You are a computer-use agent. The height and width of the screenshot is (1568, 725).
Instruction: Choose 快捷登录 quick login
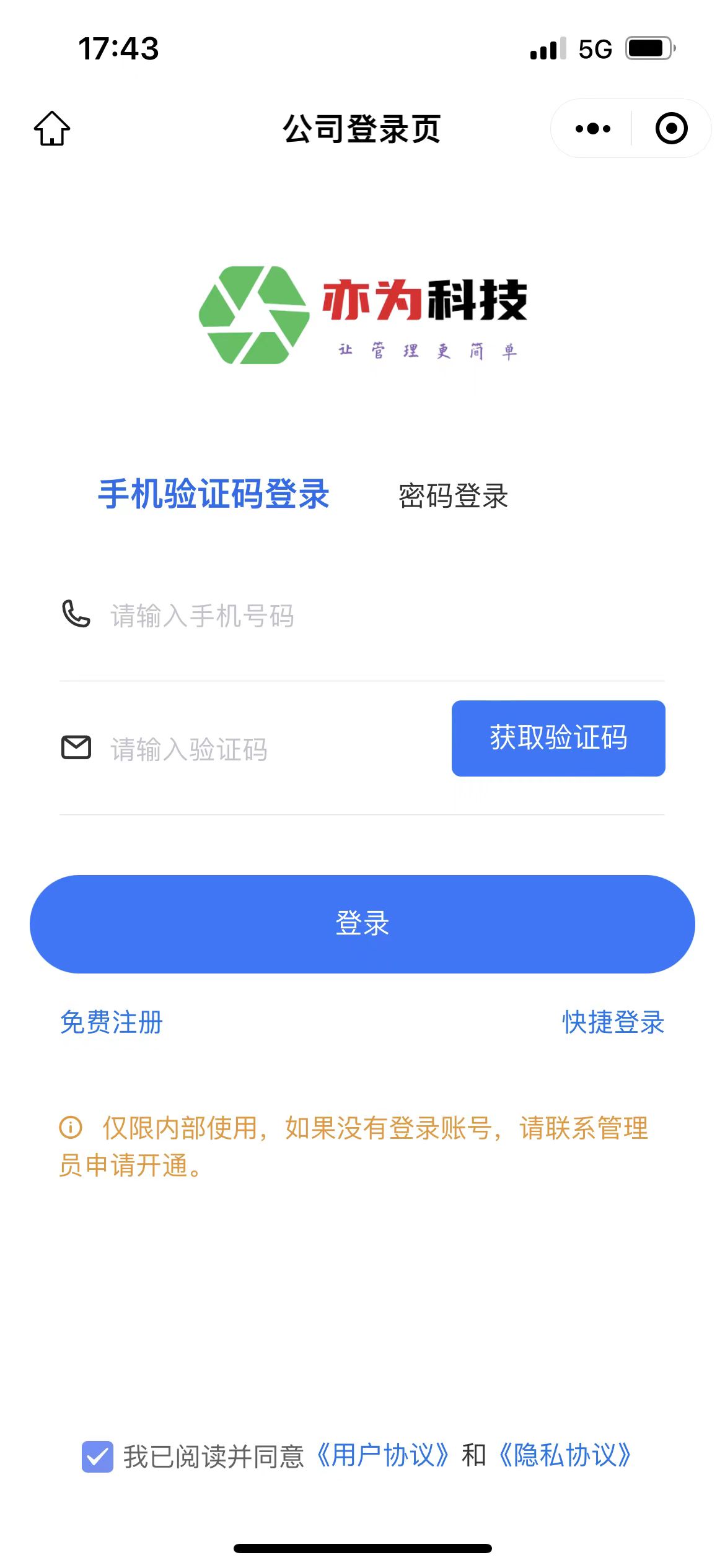click(x=613, y=1022)
